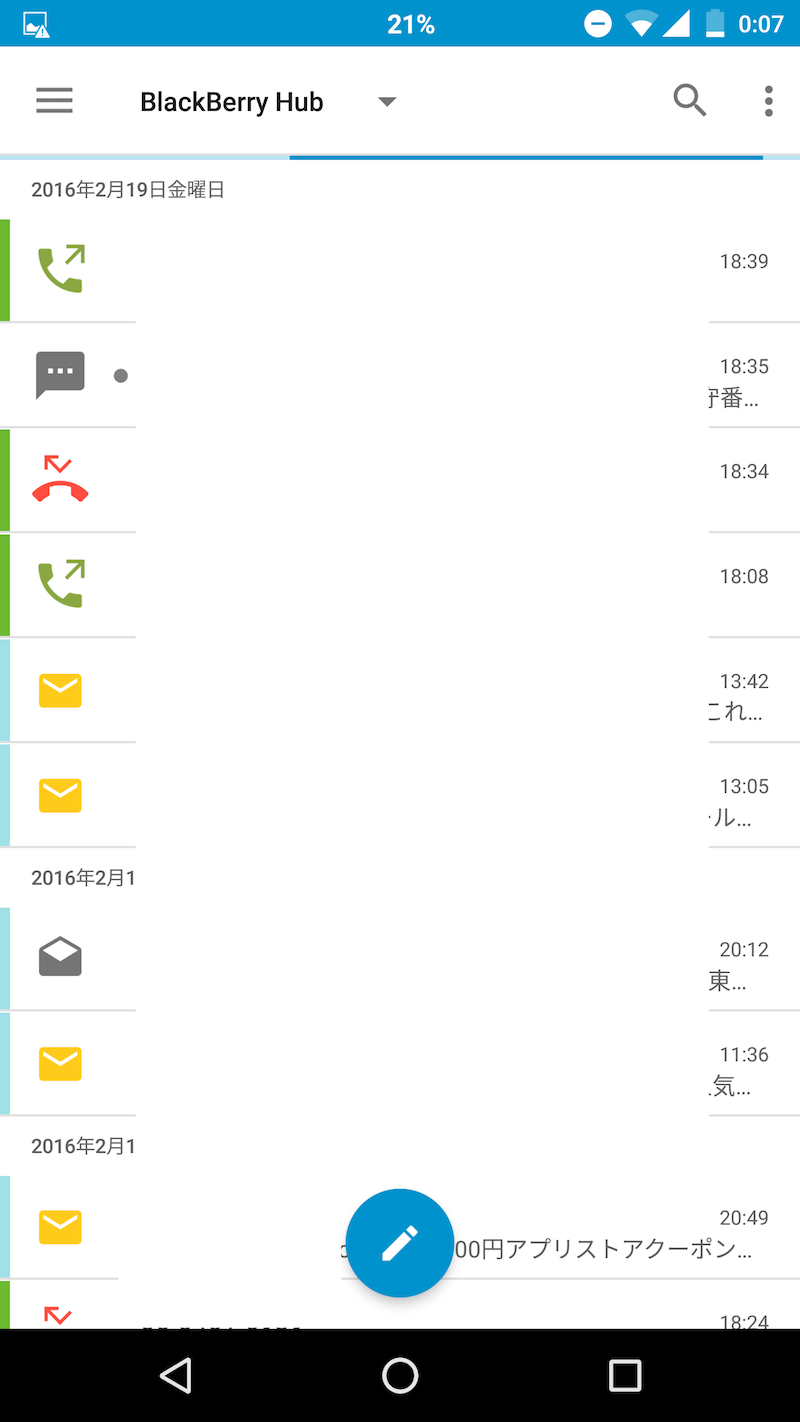
Task: Open the read email from 20:12
Action: point(400,959)
